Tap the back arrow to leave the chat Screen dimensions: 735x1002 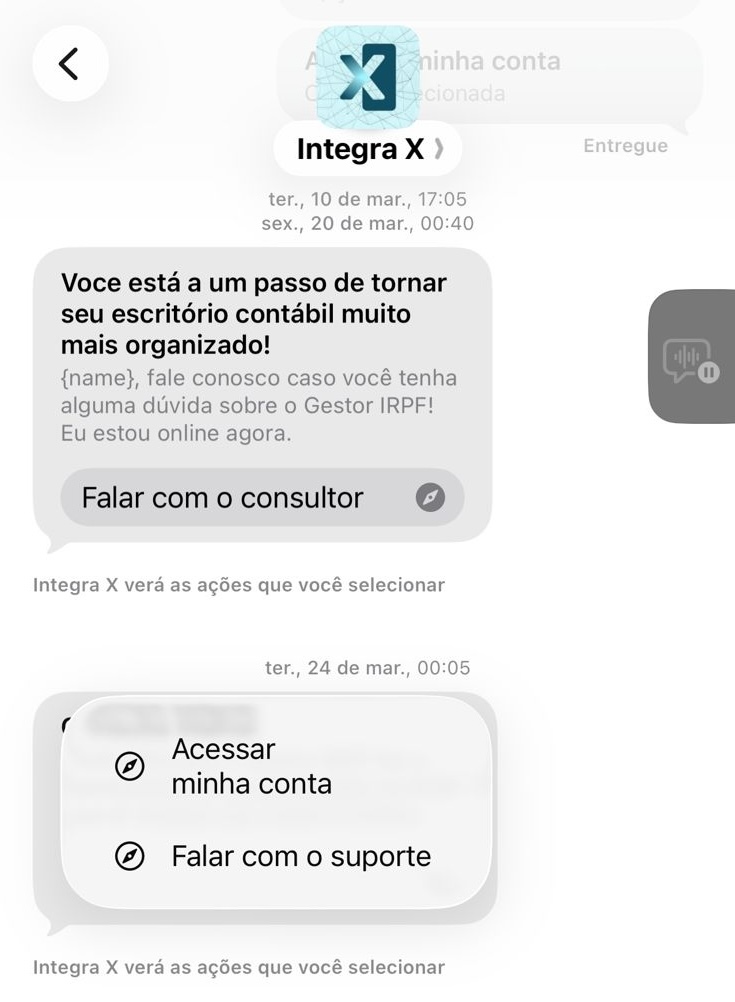click(69, 63)
